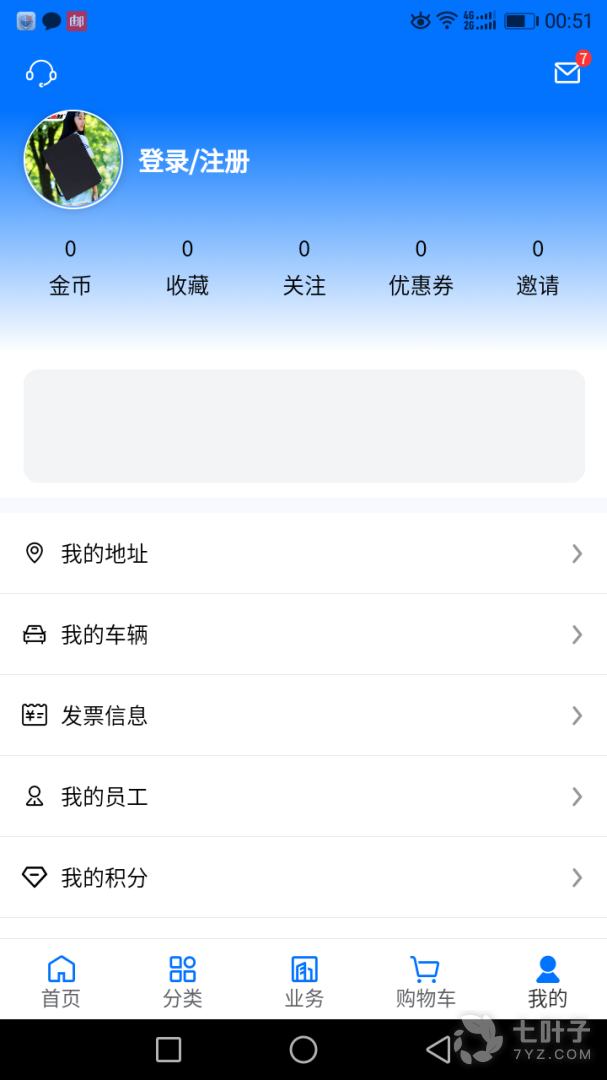This screenshot has width=607, height=1080.
Task: Open 我的地址 row
Action: click(303, 553)
